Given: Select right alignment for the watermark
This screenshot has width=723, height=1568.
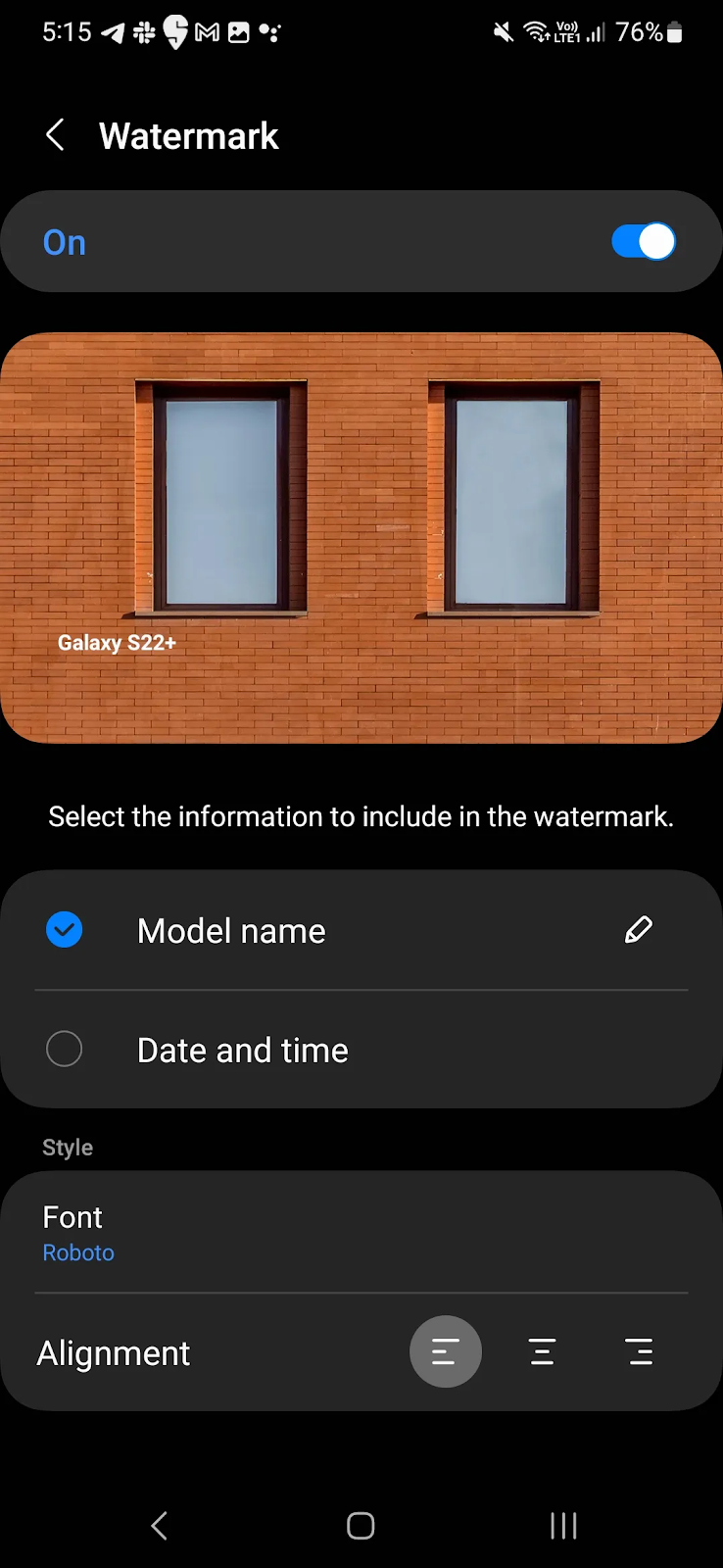Looking at the screenshot, I should click(x=640, y=1351).
